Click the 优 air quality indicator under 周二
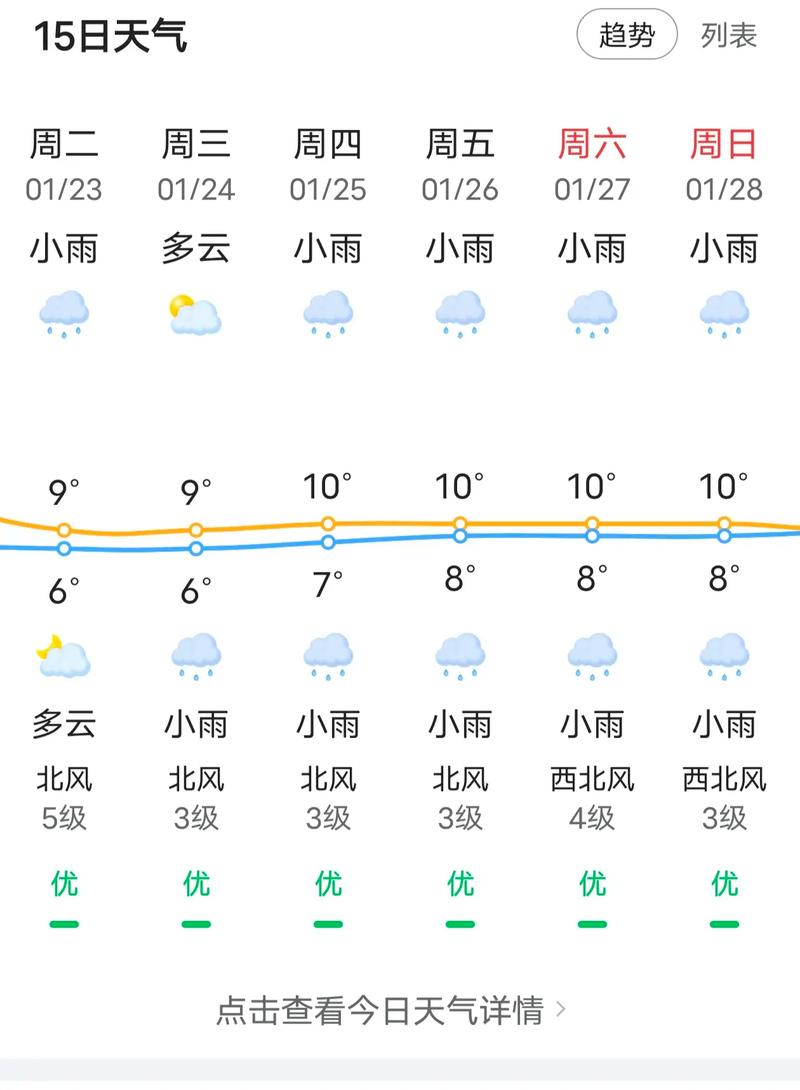The width and height of the screenshot is (800, 1090). coord(63,883)
